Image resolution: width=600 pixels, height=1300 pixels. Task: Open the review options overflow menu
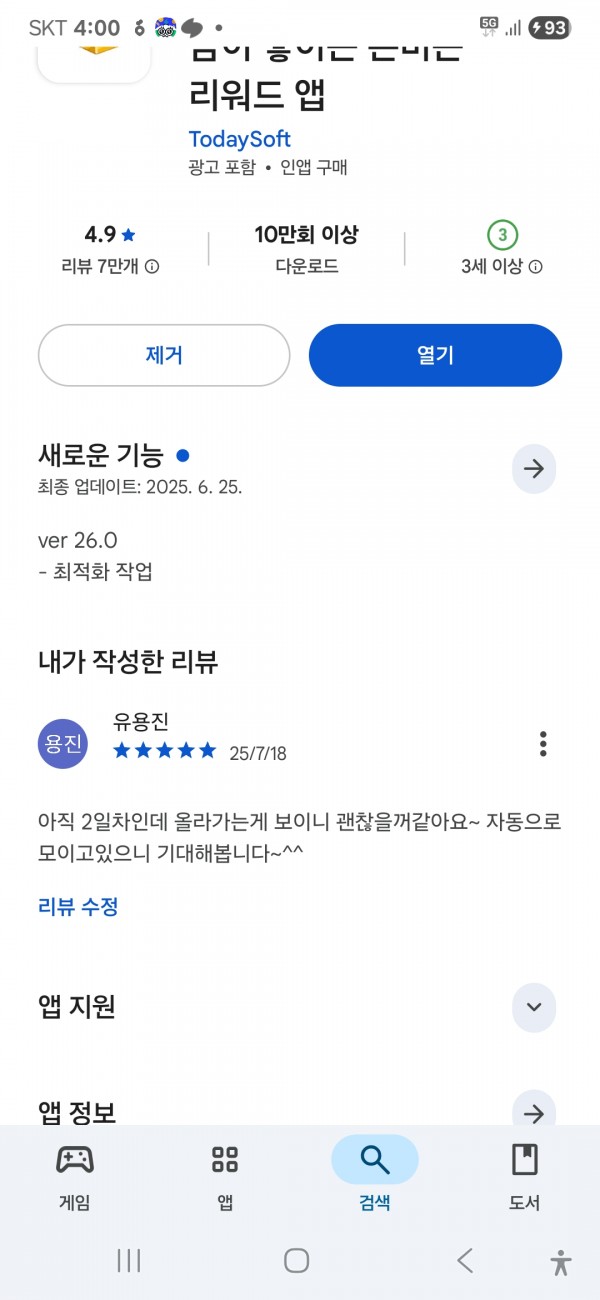[x=543, y=744]
